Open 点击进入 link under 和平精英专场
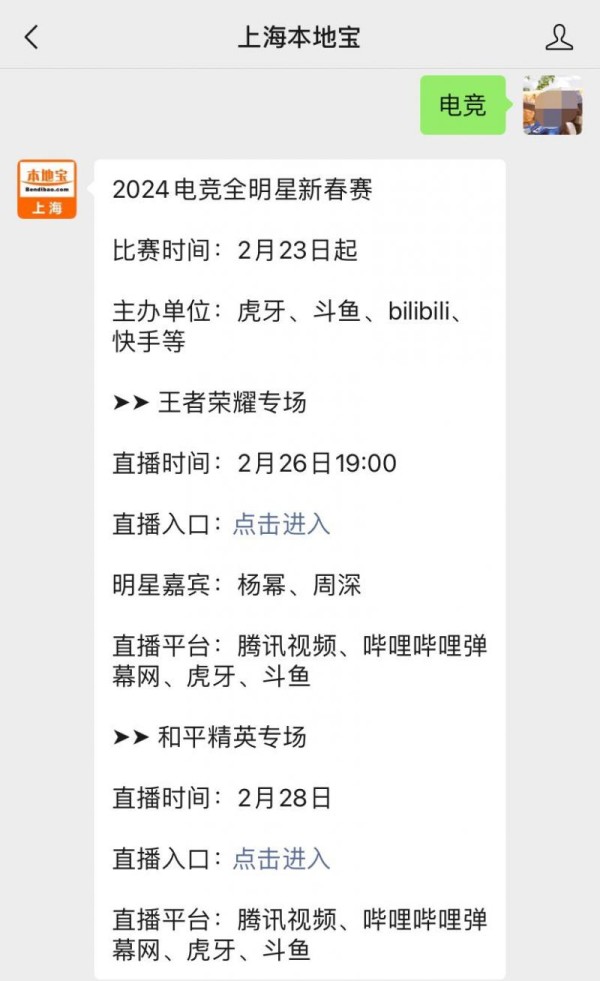 281,858
